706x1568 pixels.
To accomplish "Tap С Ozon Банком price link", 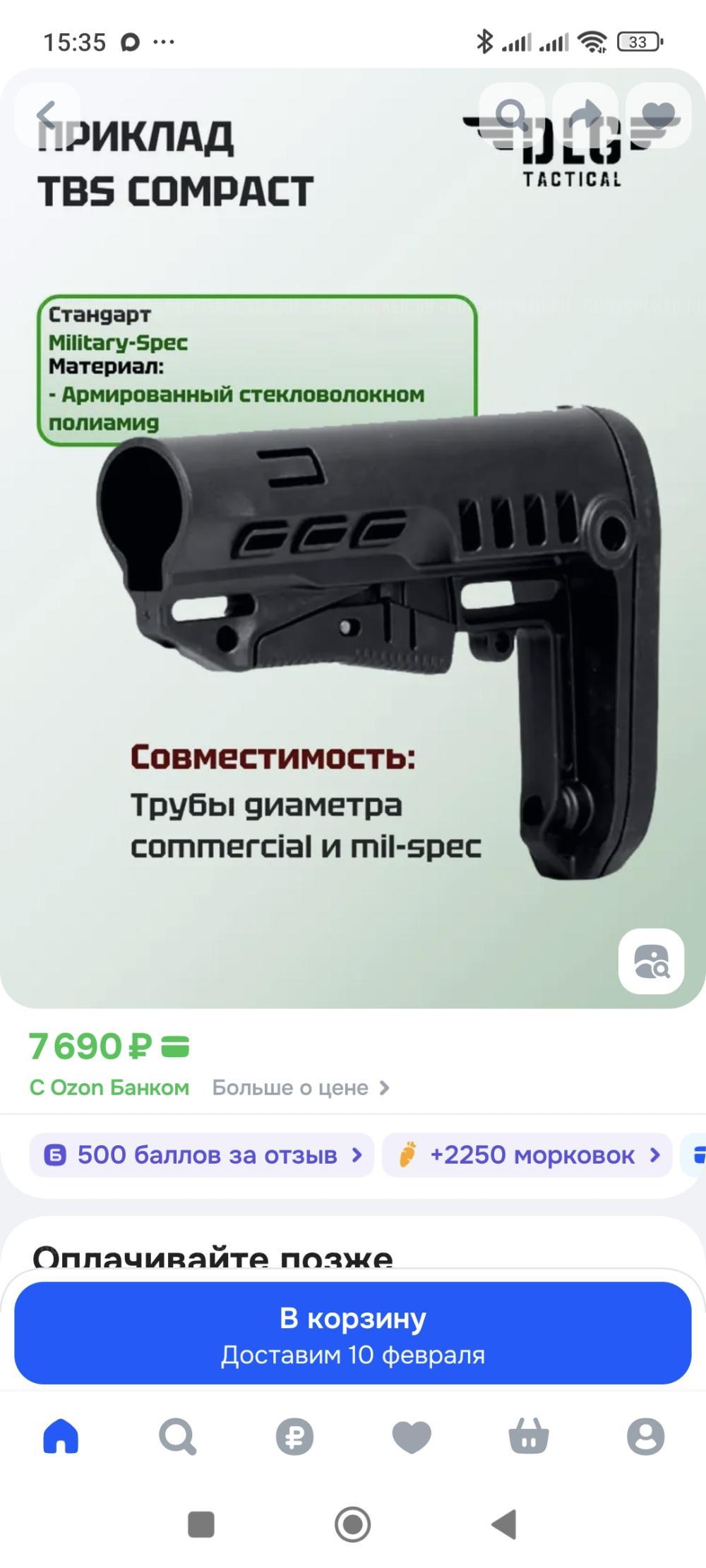I will 109,1087.
